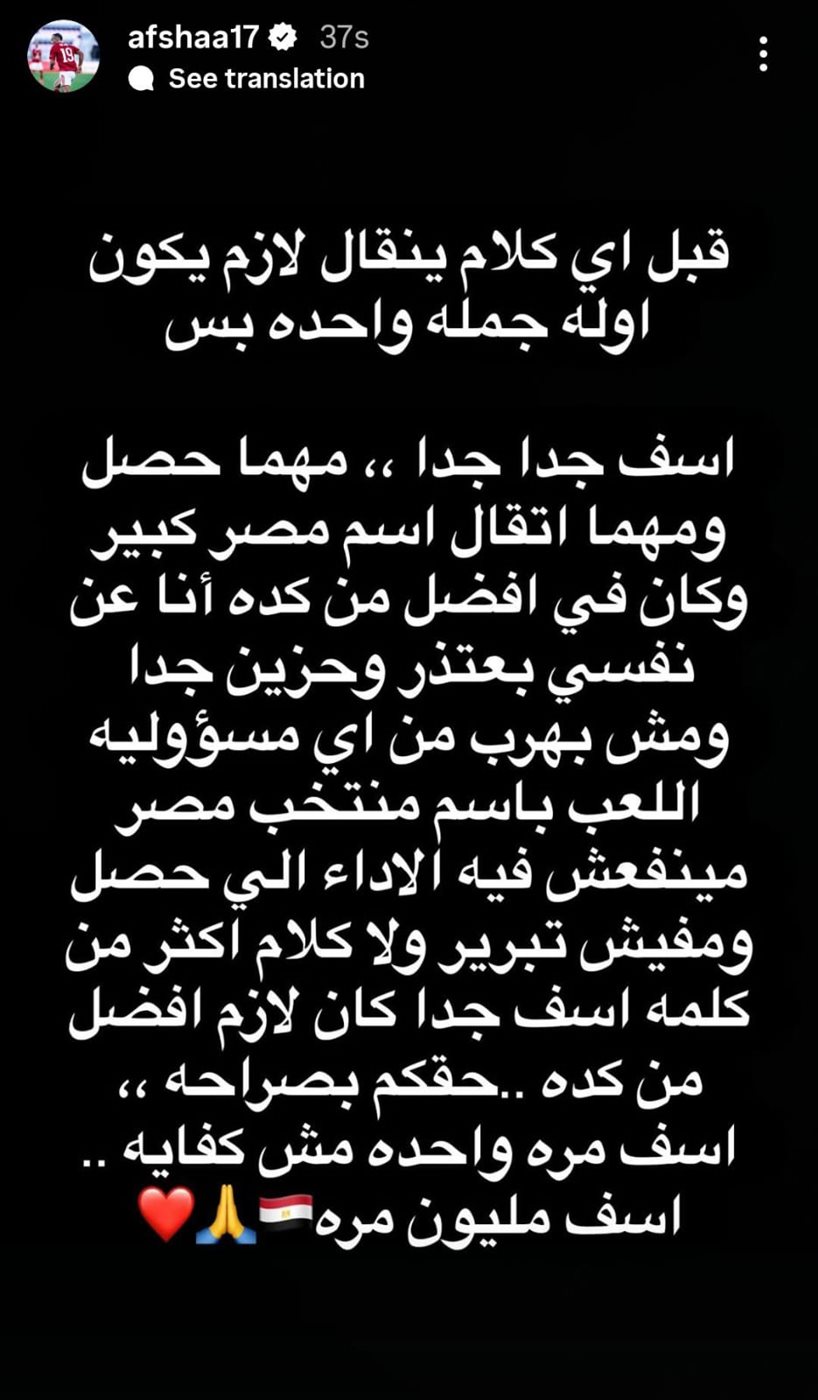Tap the story header bar

(x=409, y=55)
